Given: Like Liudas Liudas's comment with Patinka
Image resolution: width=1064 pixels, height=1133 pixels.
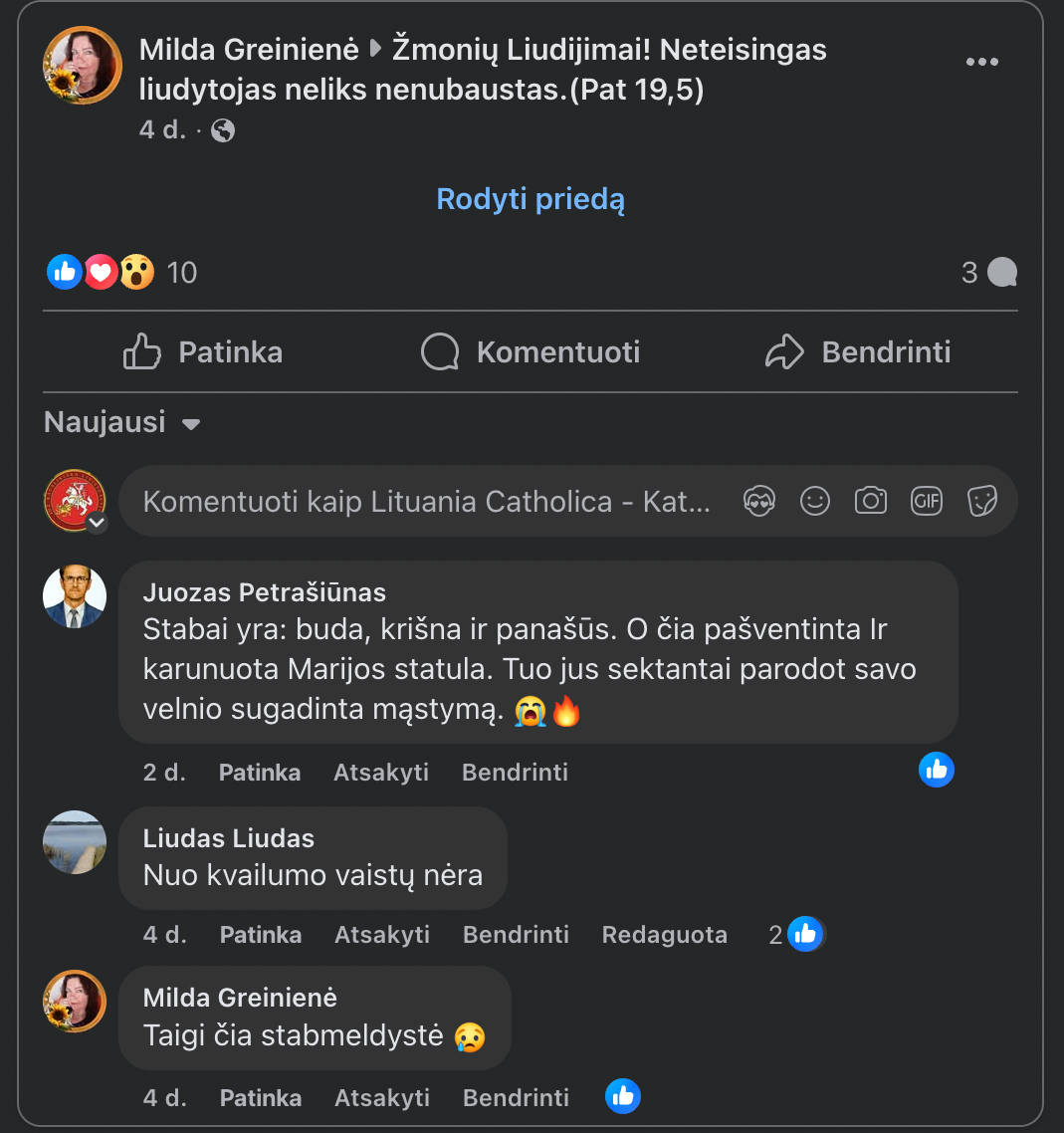Looking at the screenshot, I should click(261, 935).
